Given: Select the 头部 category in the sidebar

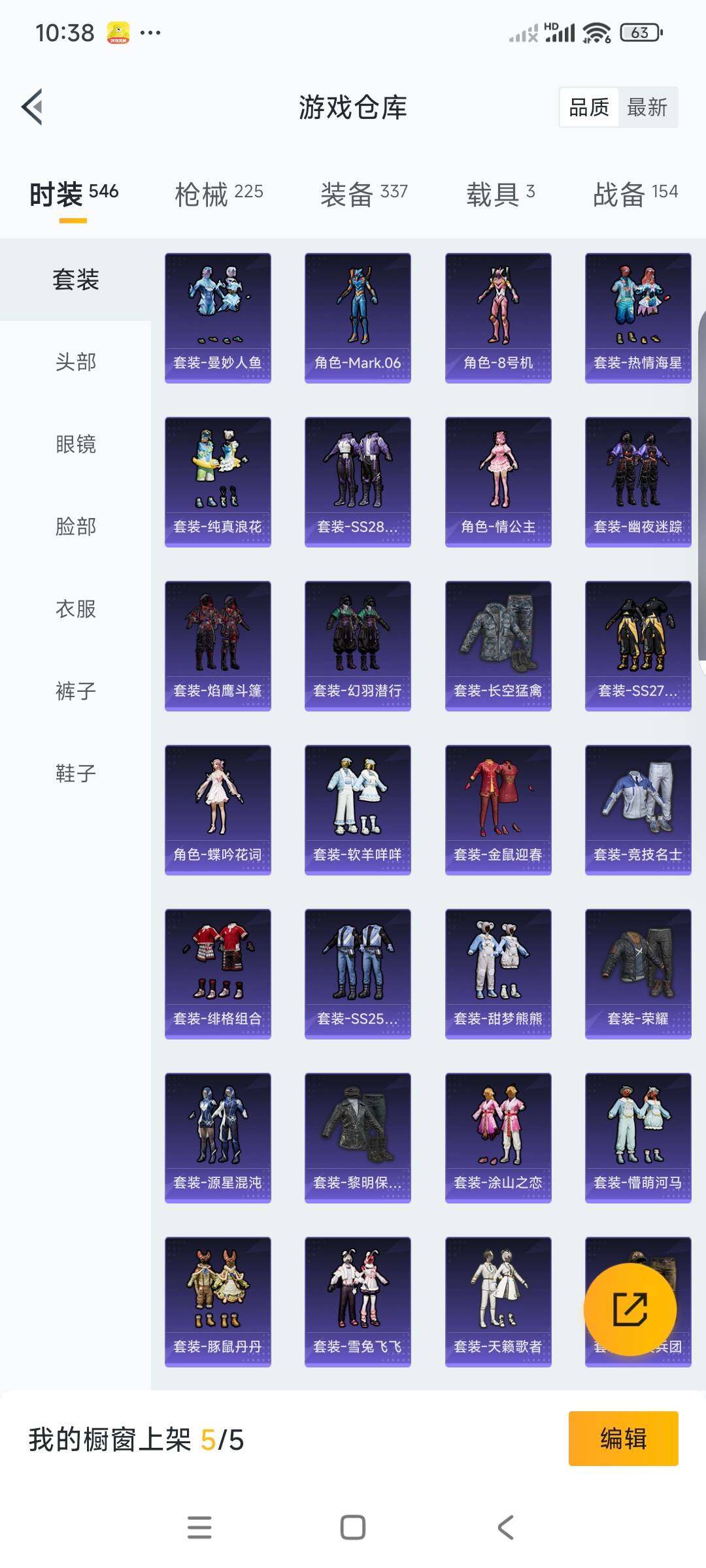Looking at the screenshot, I should click(x=76, y=362).
